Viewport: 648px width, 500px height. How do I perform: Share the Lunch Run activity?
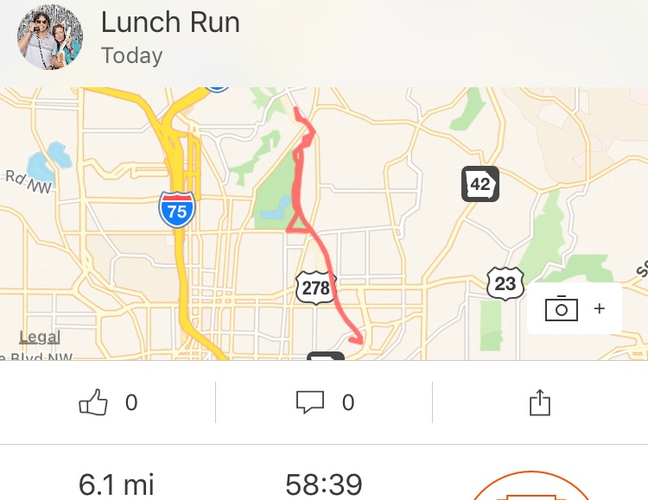coord(539,403)
